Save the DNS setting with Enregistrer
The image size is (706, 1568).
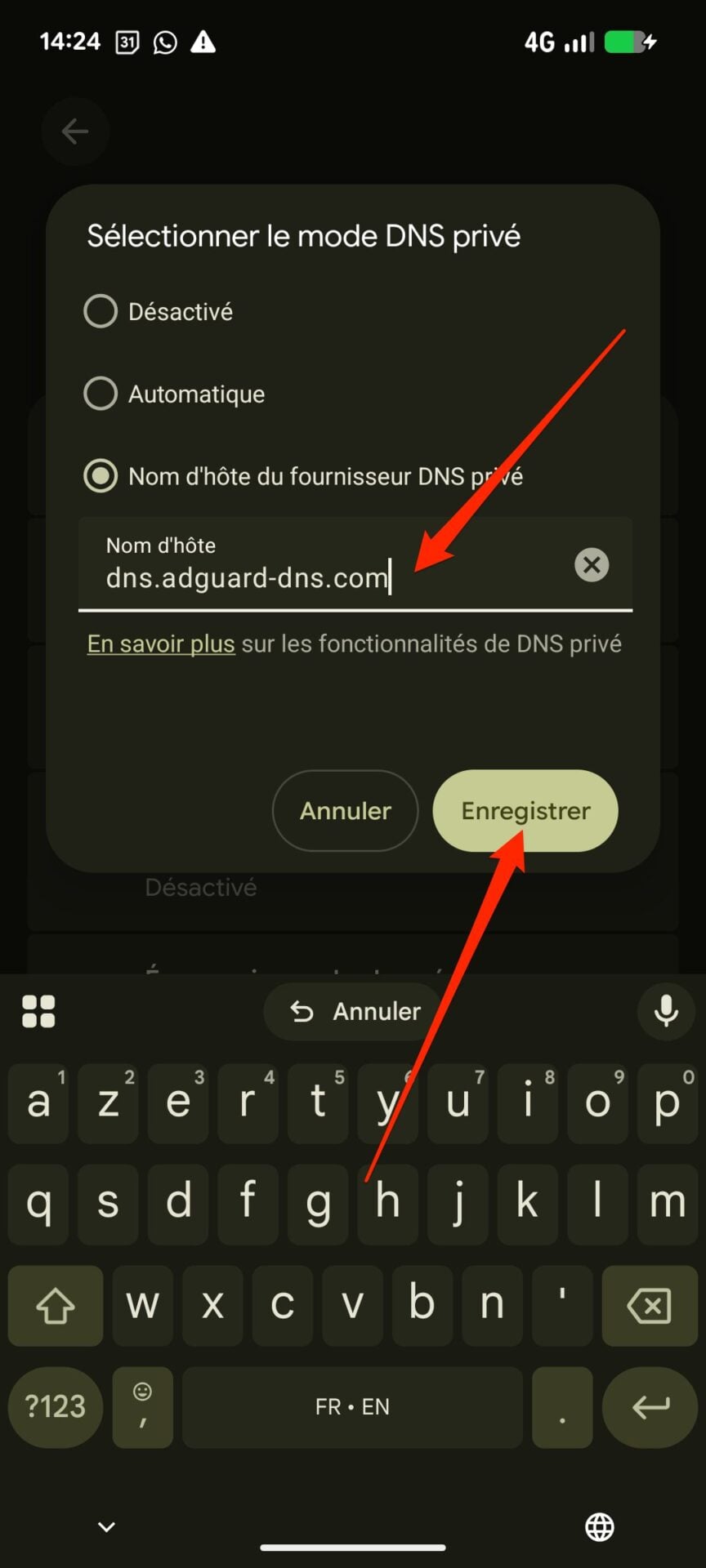525,811
